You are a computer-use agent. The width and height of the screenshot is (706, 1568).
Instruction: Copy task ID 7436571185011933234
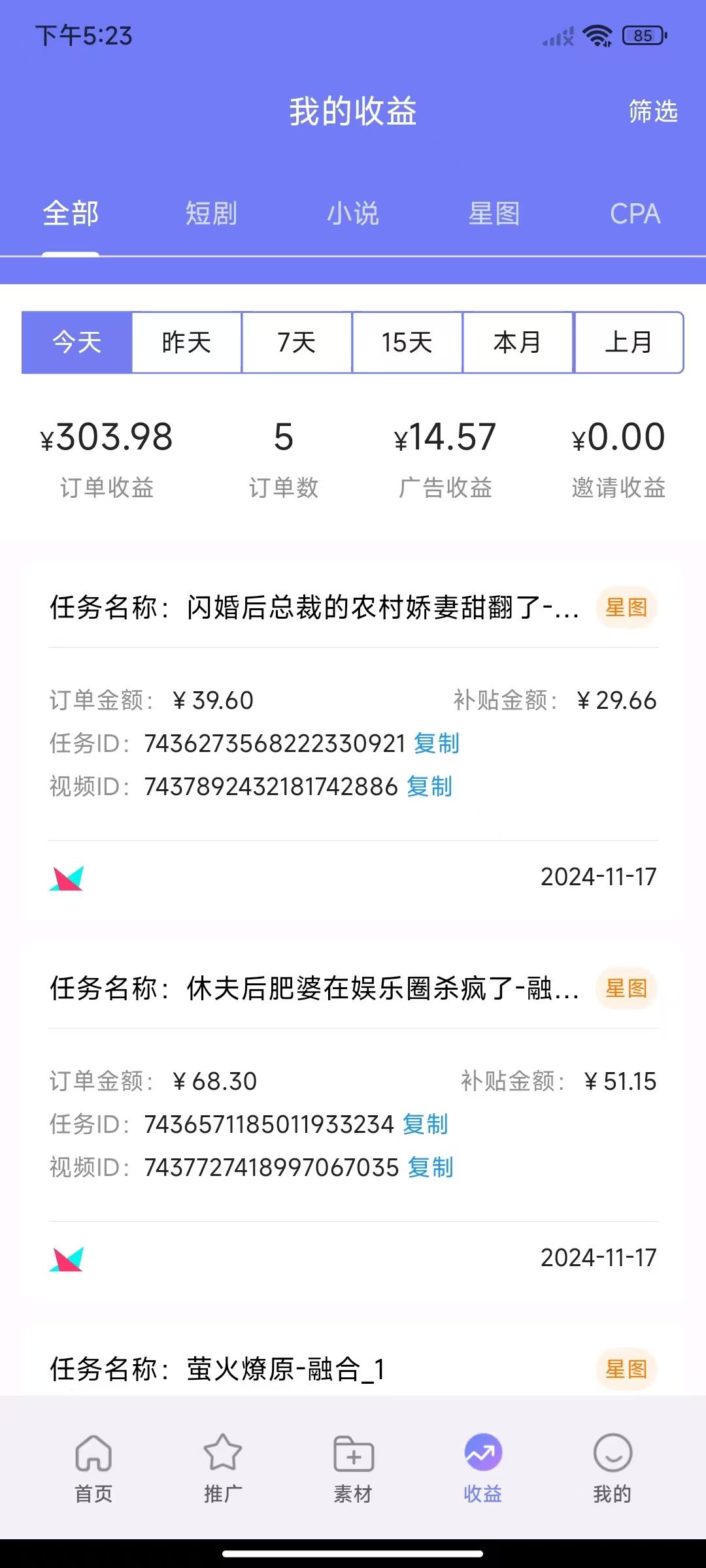425,1124
